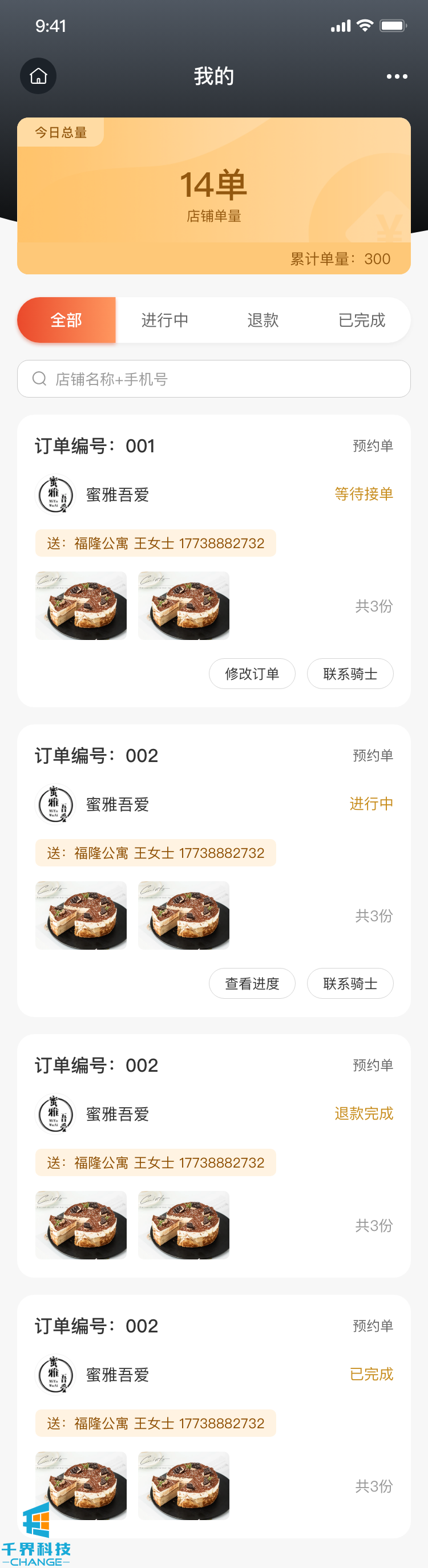This screenshot has width=428, height=1568.
Task: Open the 退款完成 order card
Action: coord(213,1155)
